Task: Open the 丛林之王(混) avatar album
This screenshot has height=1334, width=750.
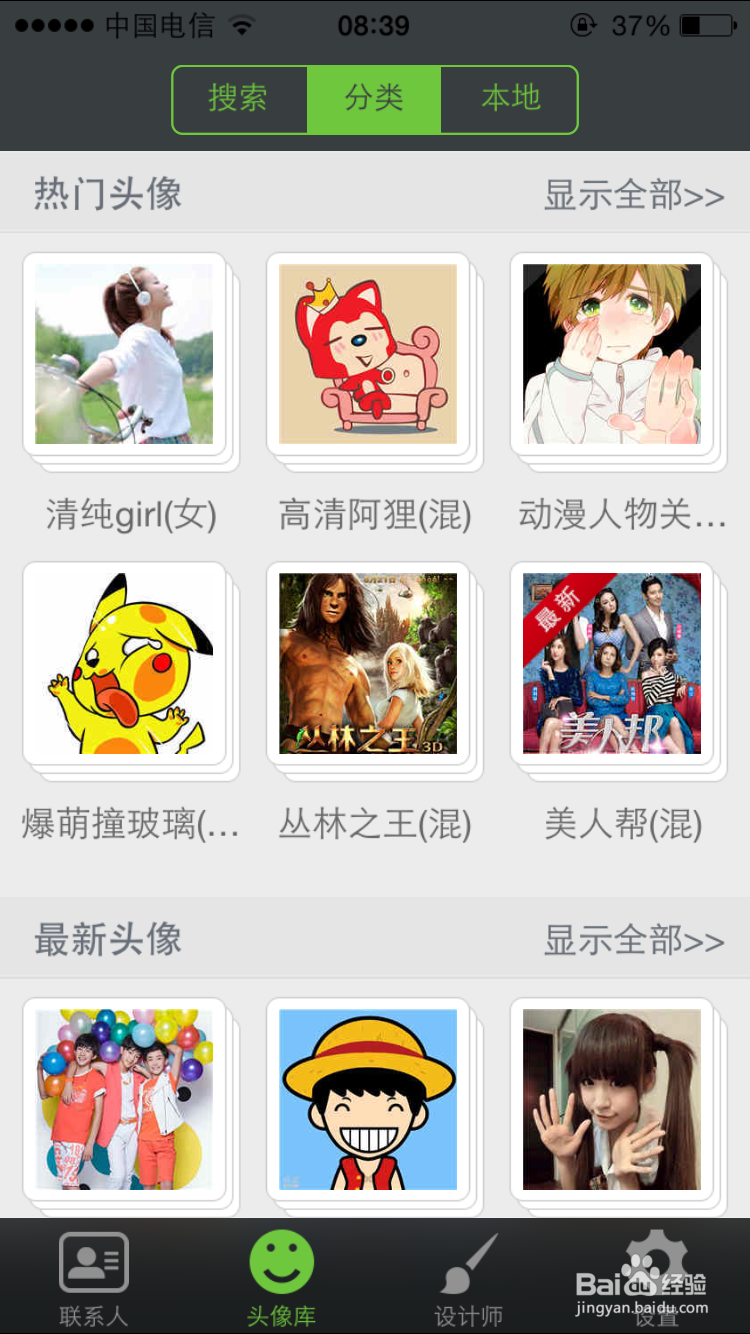Action: (368, 664)
